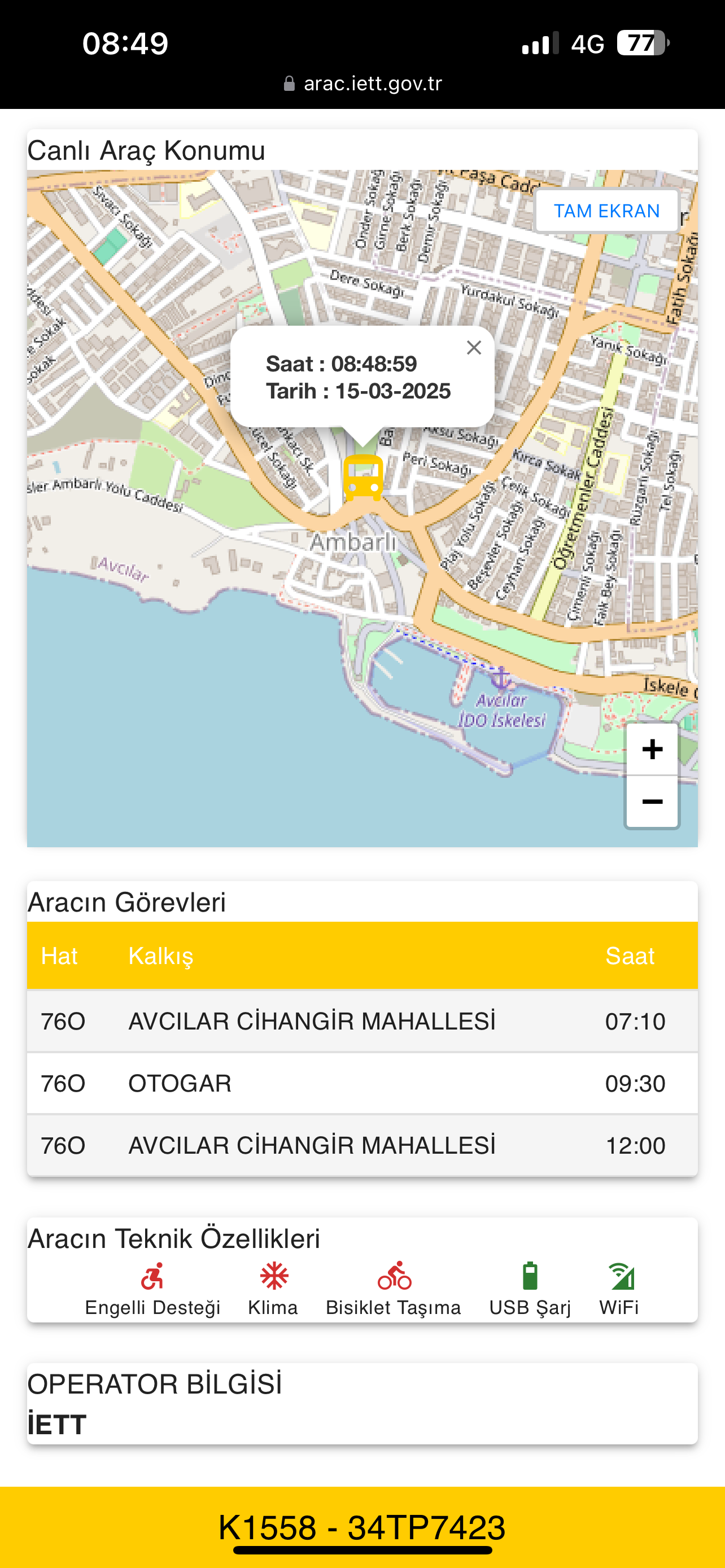This screenshot has height=1568, width=725.
Task: Zoom out of the map
Action: 652,801
